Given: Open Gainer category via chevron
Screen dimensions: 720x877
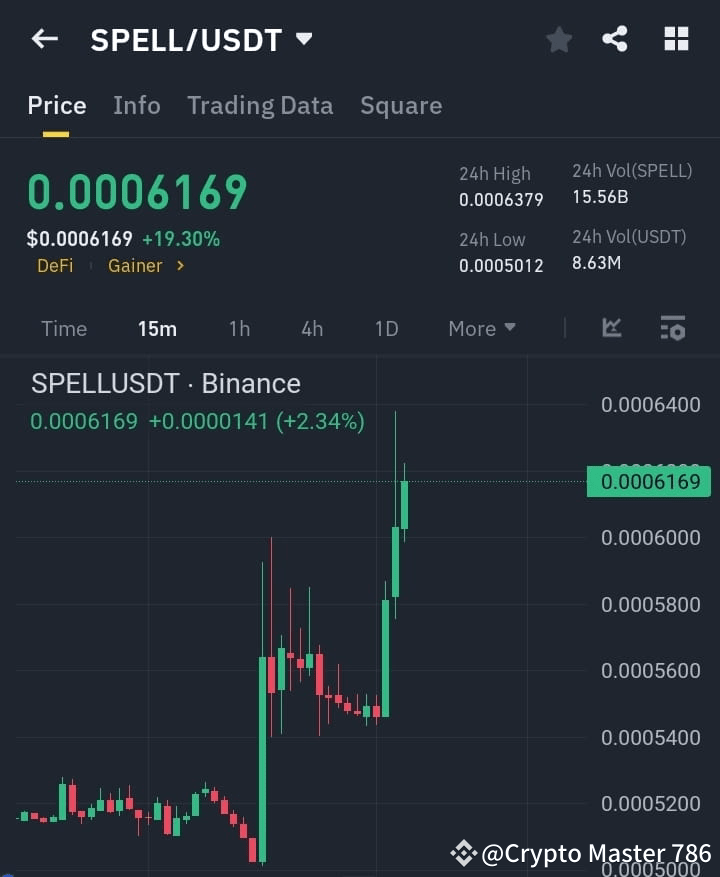Looking at the screenshot, I should coord(182,266).
